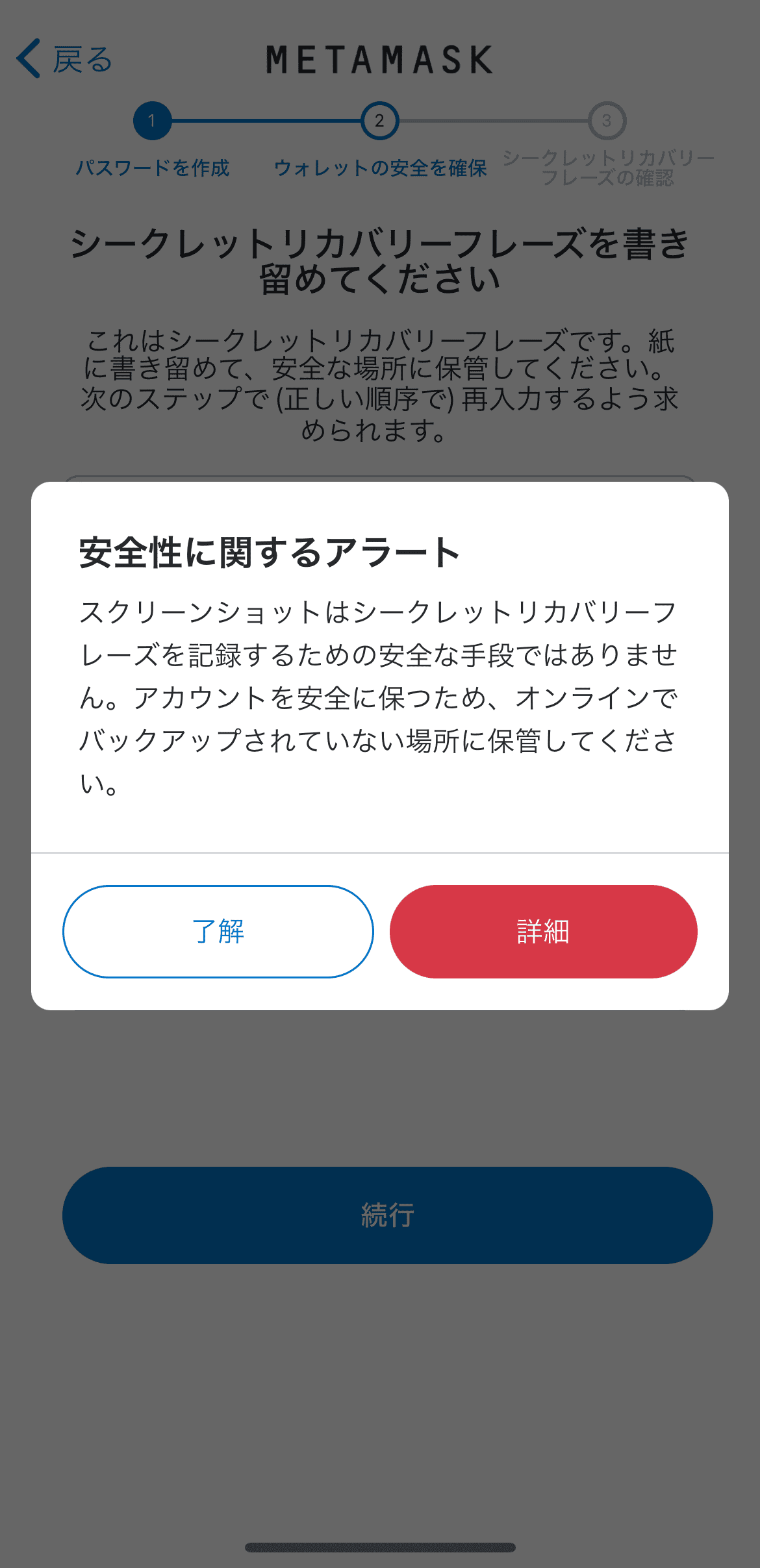Screen dimensions: 760x1568
Task: Confirm the alert with 了解
Action: point(218,931)
